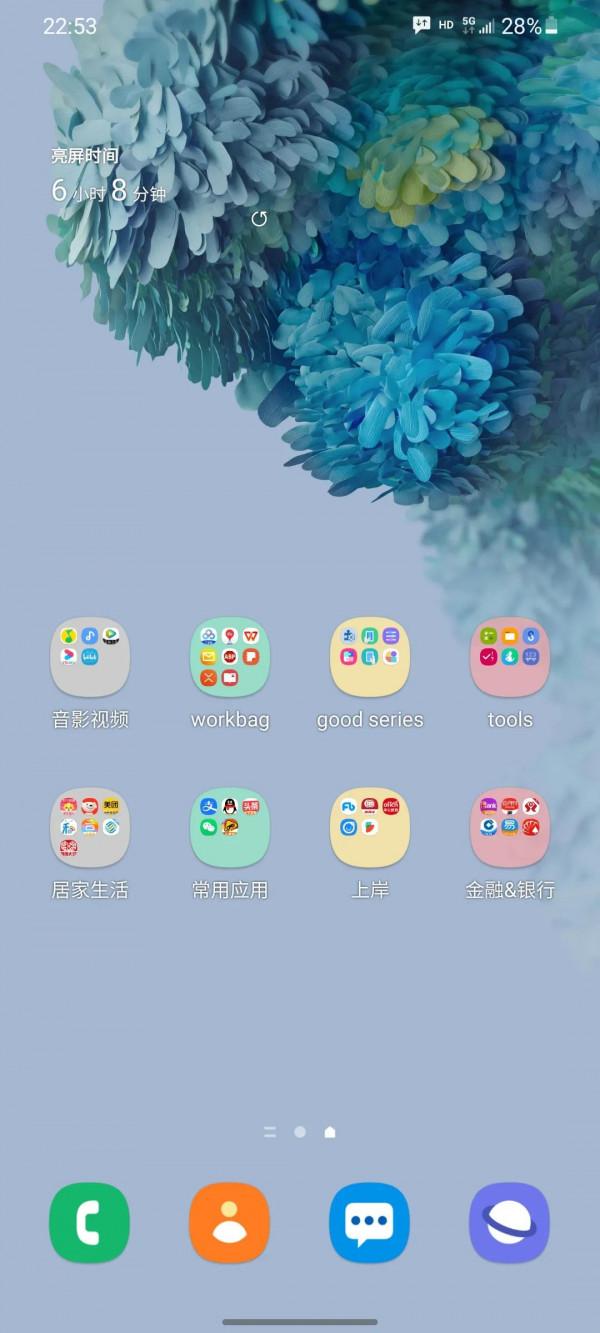This screenshot has height=1333, width=600.
Task: Open the tools folder
Action: point(510,657)
